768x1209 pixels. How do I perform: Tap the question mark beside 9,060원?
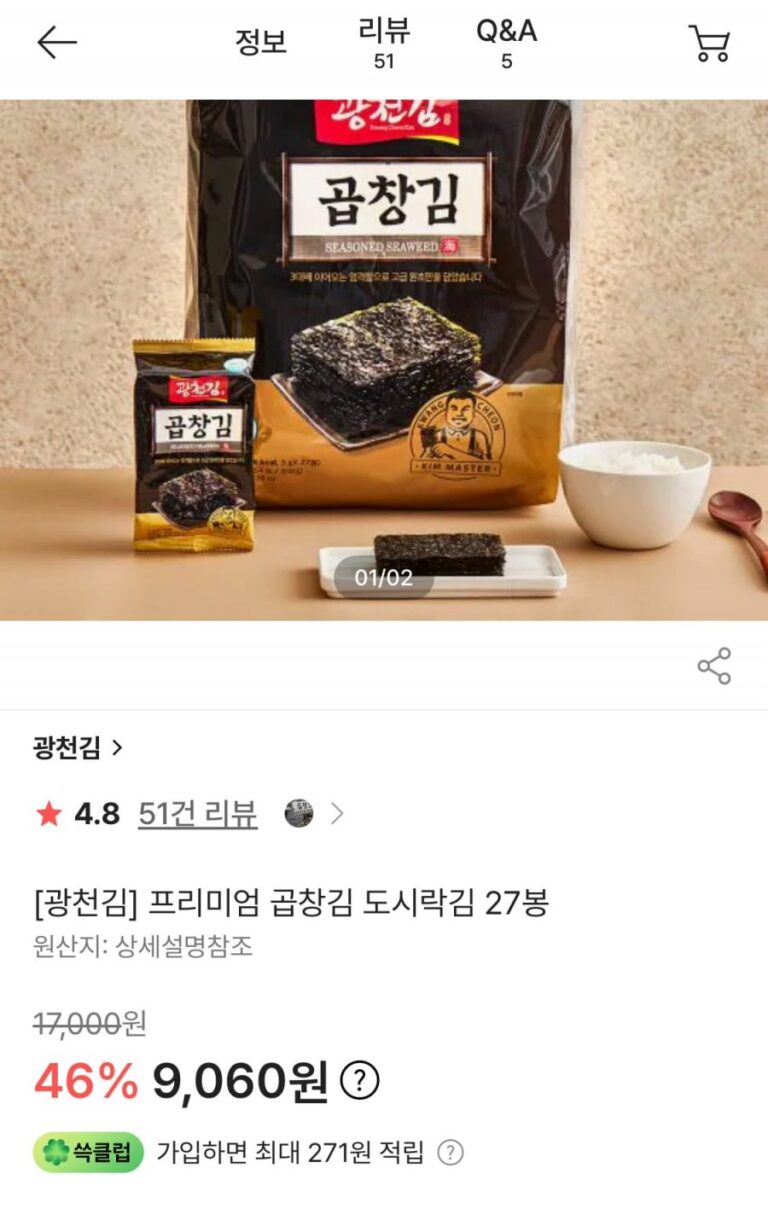pos(360,1080)
